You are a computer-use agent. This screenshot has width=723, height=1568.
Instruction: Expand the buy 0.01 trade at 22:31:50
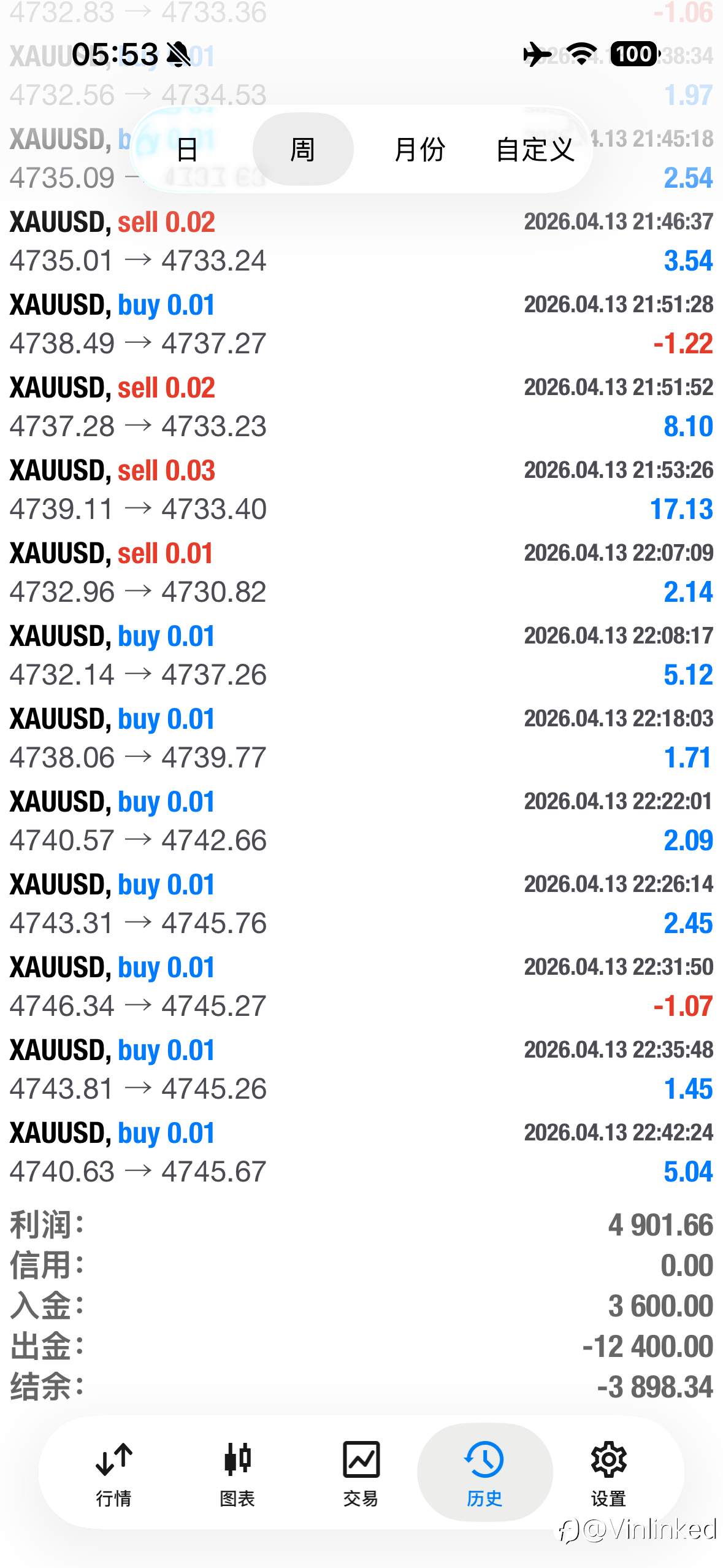(x=361, y=987)
